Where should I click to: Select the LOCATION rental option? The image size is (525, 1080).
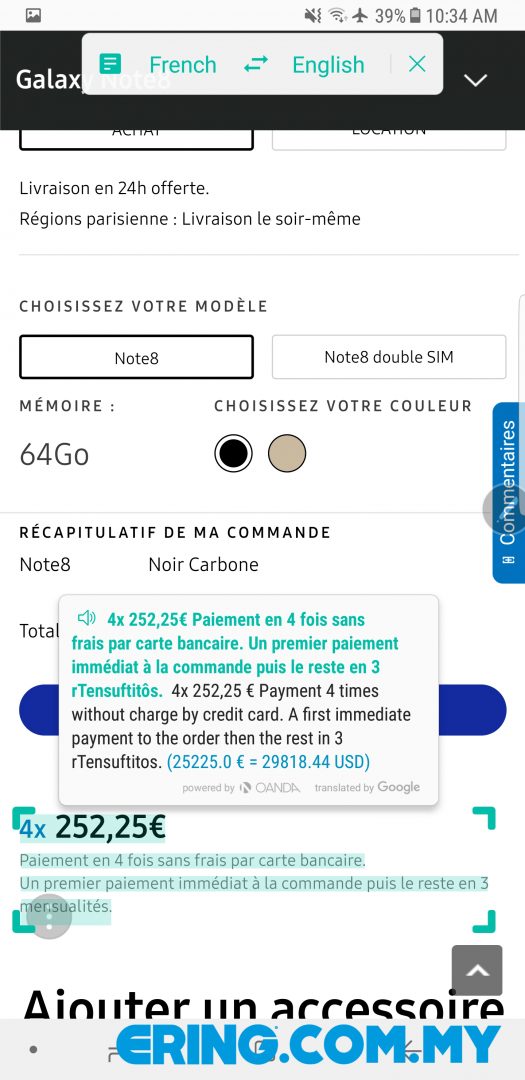(389, 137)
